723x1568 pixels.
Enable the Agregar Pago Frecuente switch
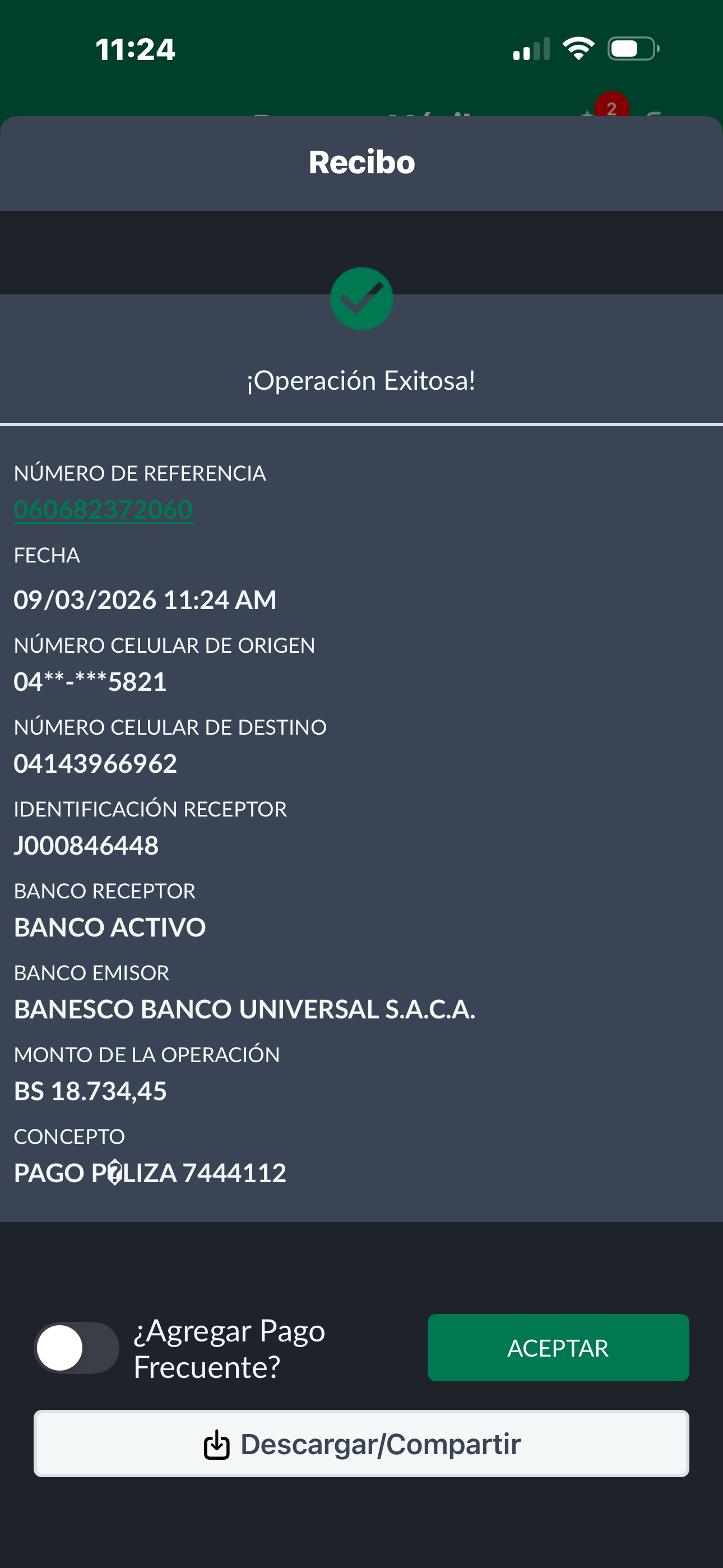[76, 1348]
